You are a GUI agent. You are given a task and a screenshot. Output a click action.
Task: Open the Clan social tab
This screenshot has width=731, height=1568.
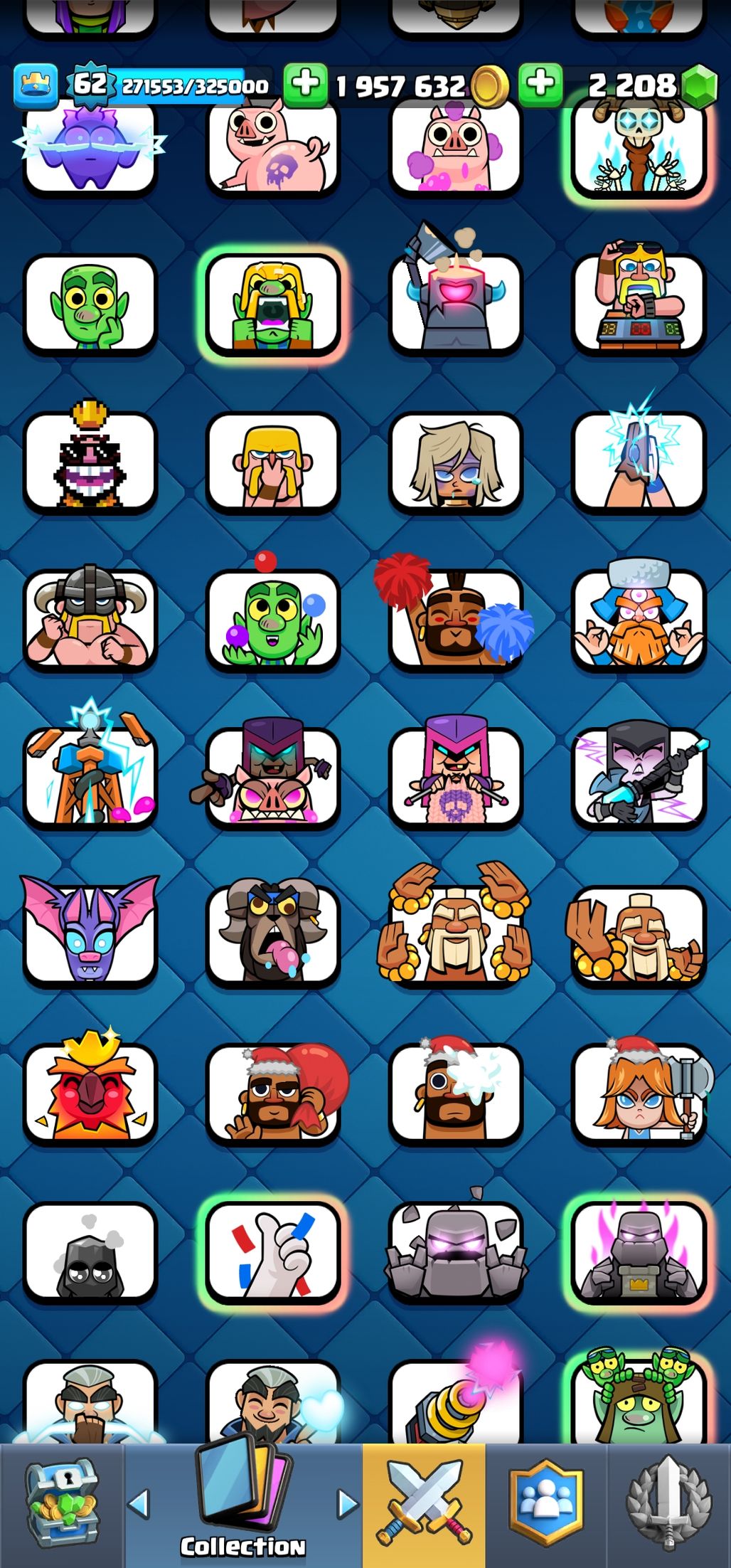(x=546, y=1504)
